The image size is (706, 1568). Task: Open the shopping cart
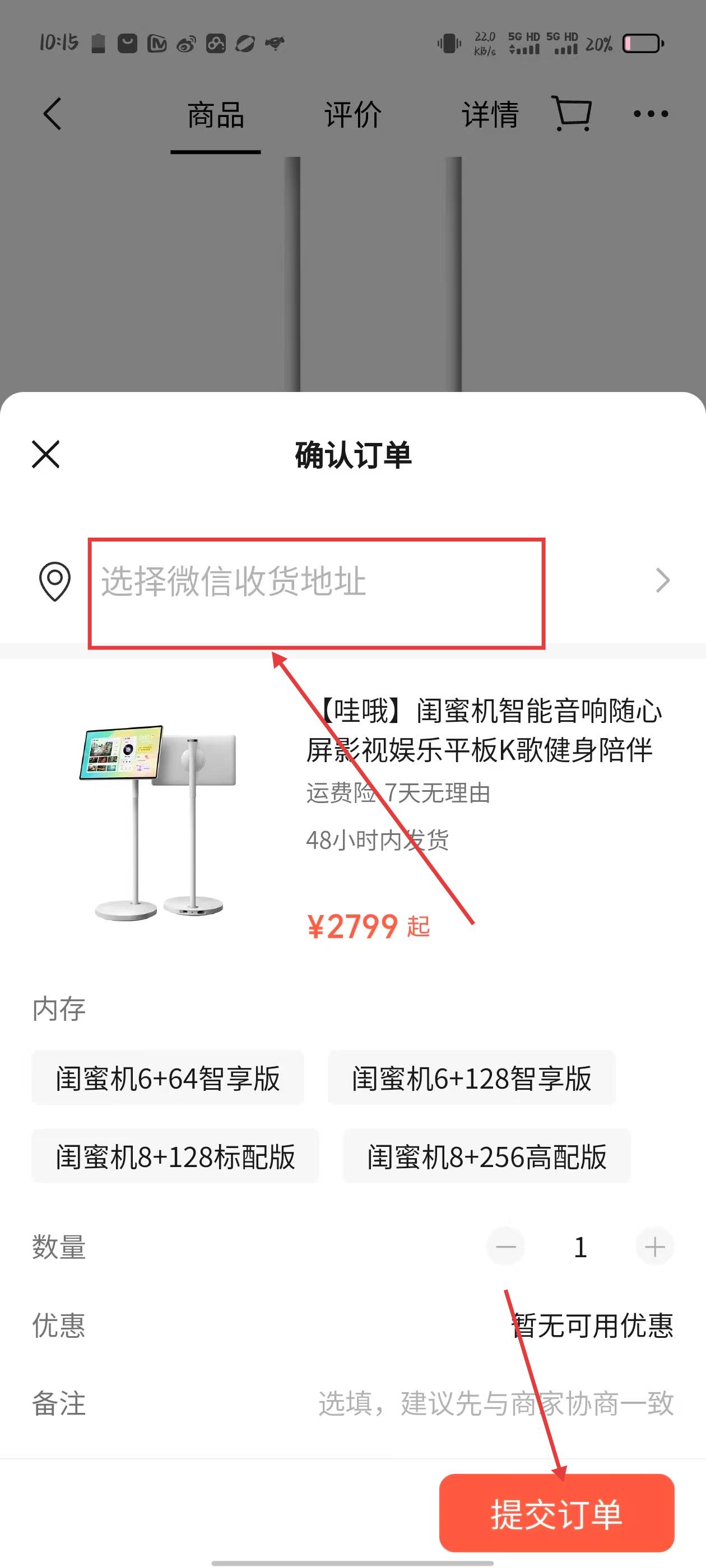pos(572,114)
